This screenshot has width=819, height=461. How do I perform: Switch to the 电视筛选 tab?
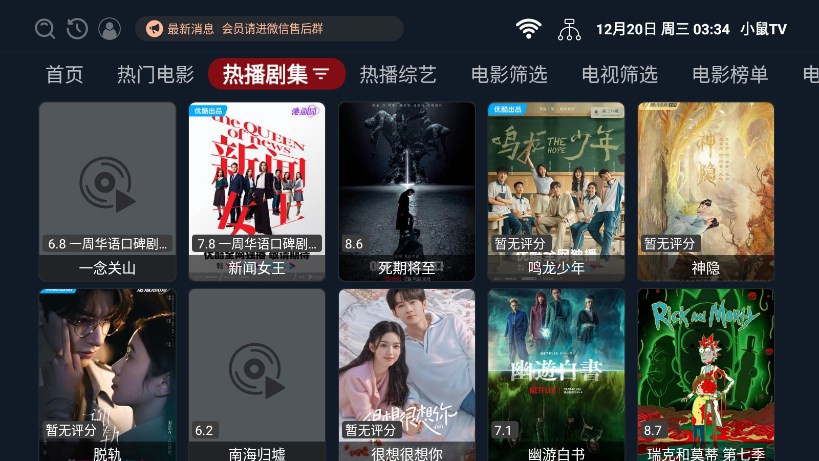[x=620, y=74]
